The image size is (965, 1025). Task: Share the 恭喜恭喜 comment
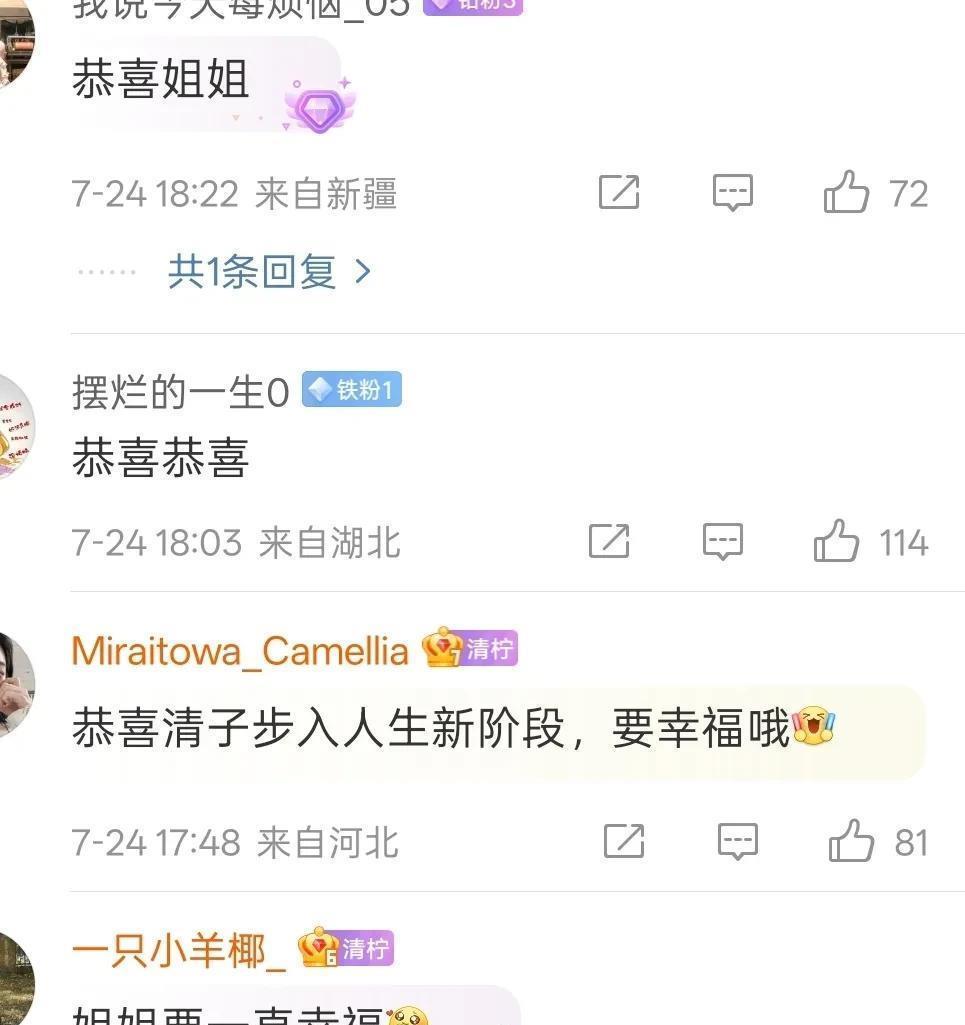608,542
